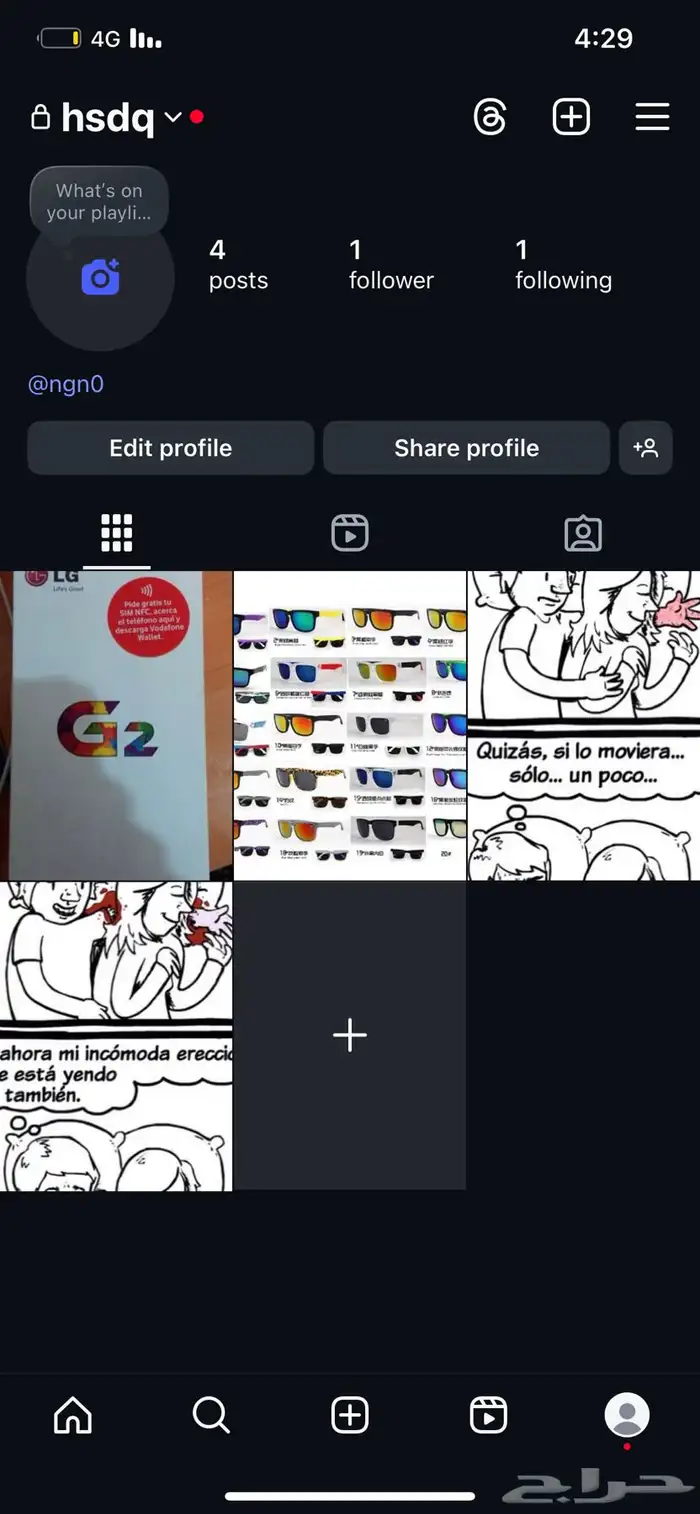Open the sunglasses collection post
This screenshot has width=700, height=1514.
350,726
